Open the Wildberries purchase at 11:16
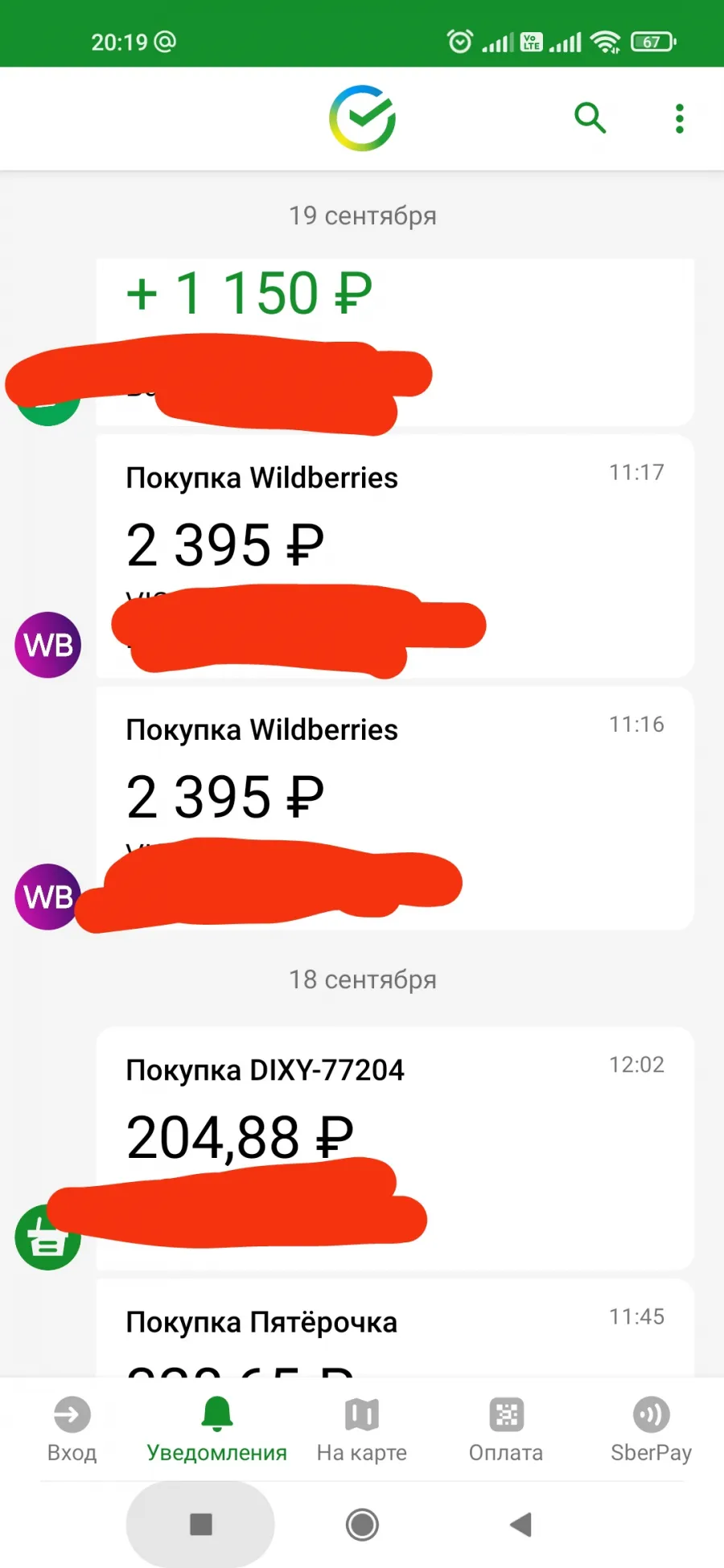Image resolution: width=724 pixels, height=1568 pixels. click(x=395, y=808)
